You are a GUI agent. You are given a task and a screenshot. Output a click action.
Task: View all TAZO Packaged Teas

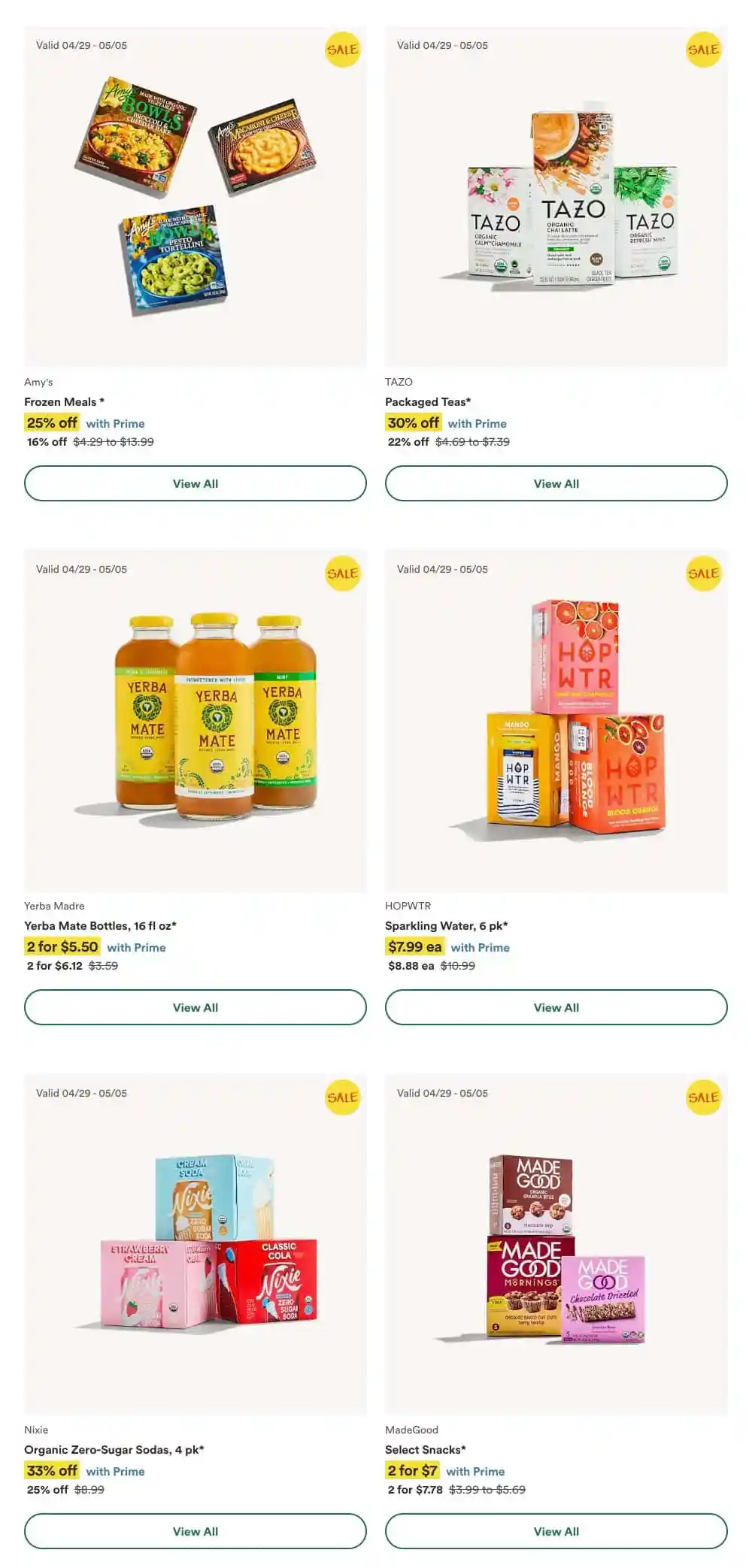point(556,483)
